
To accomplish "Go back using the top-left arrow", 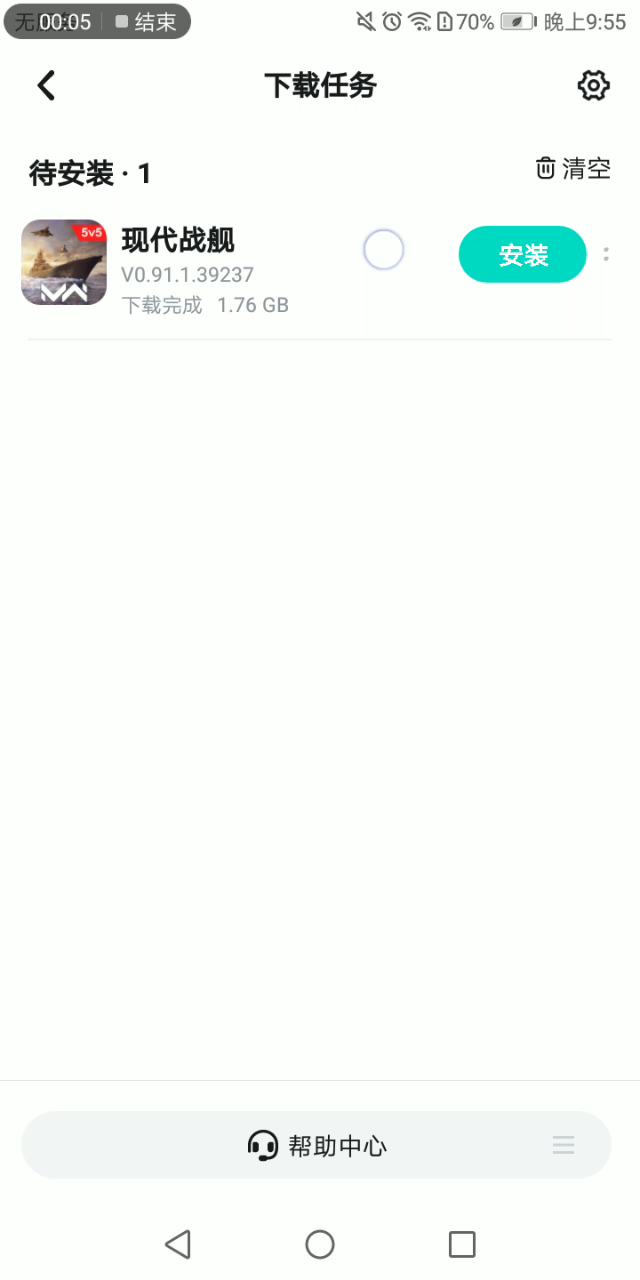I will tap(46, 86).
